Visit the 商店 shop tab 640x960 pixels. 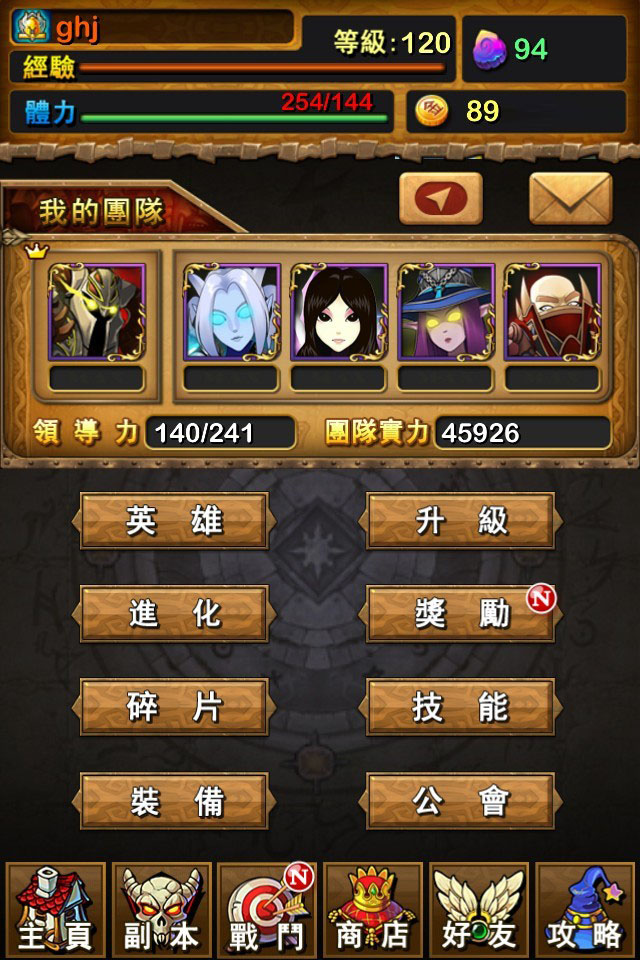(372, 910)
